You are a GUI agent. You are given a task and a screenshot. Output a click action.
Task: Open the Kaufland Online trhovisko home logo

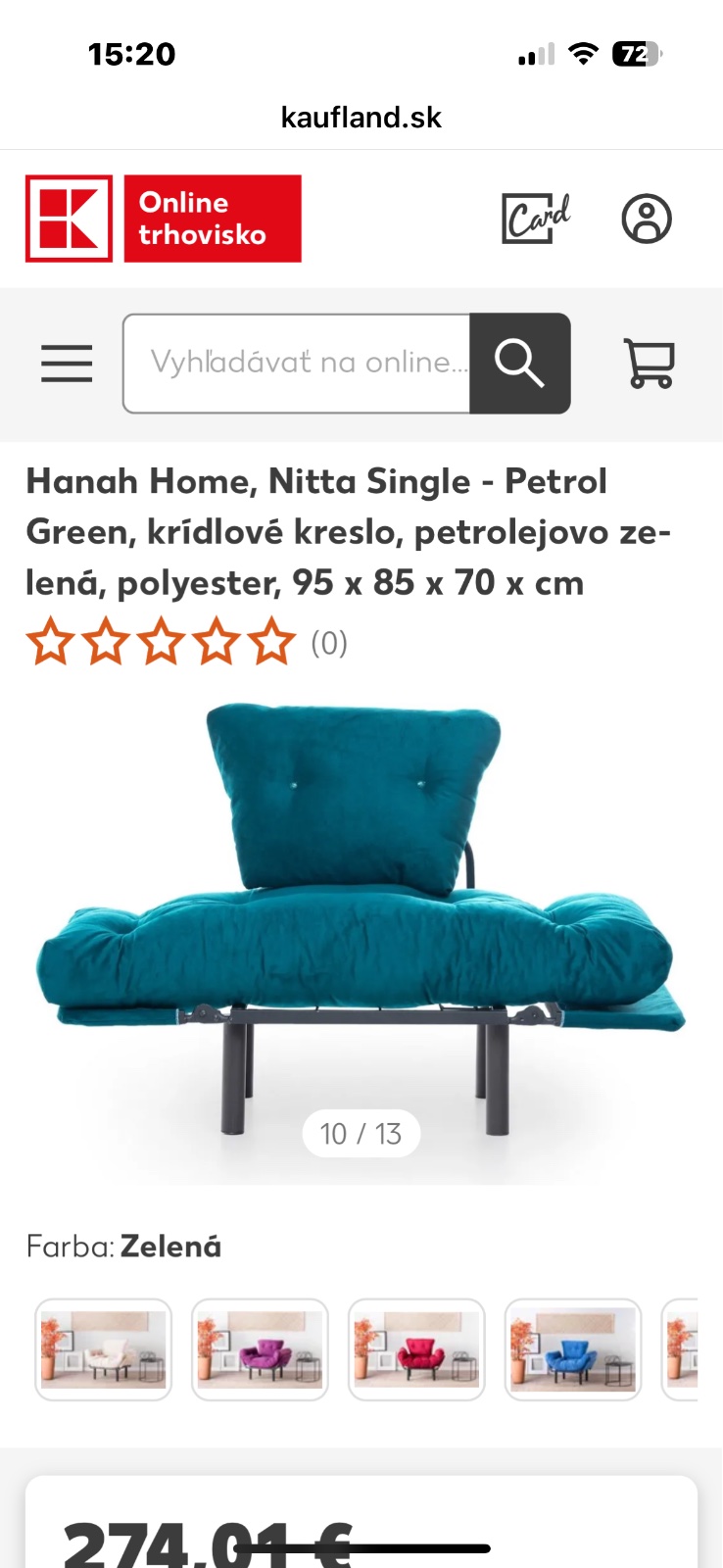(164, 219)
